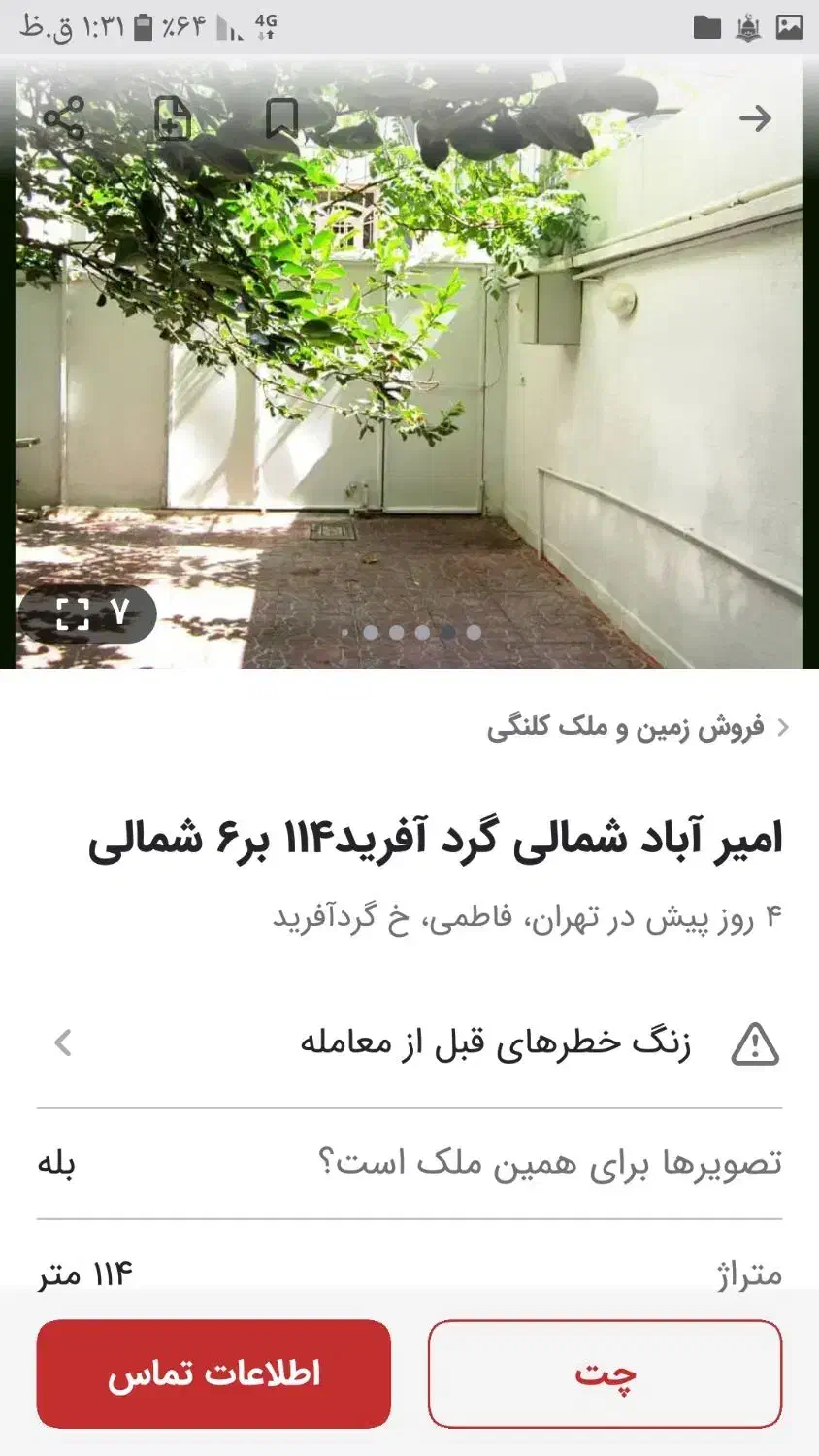Open the fullscreen photo gallery button
The width and height of the screenshot is (819, 1456).
(x=88, y=613)
